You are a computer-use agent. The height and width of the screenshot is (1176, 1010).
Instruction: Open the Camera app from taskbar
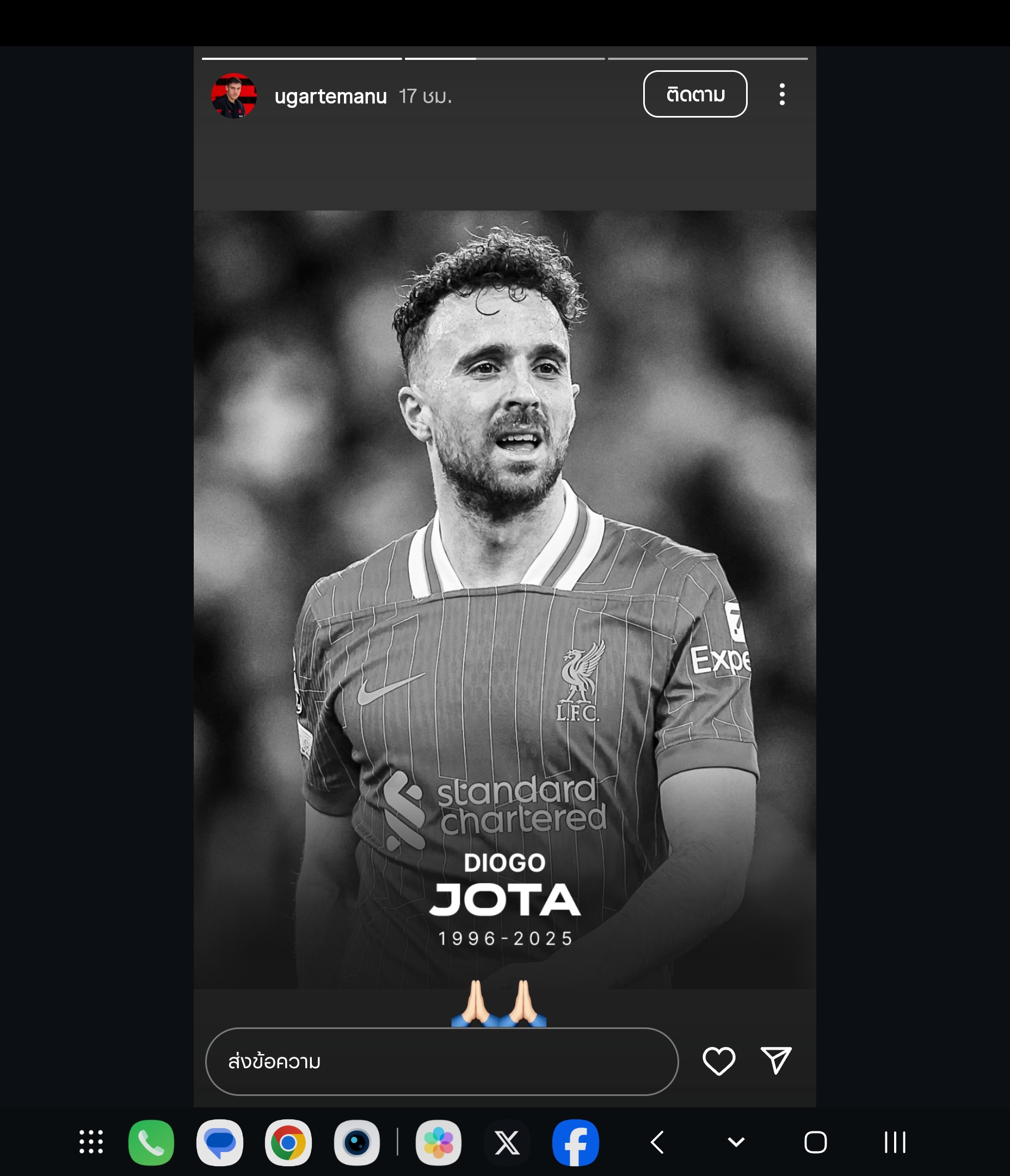tap(356, 1142)
